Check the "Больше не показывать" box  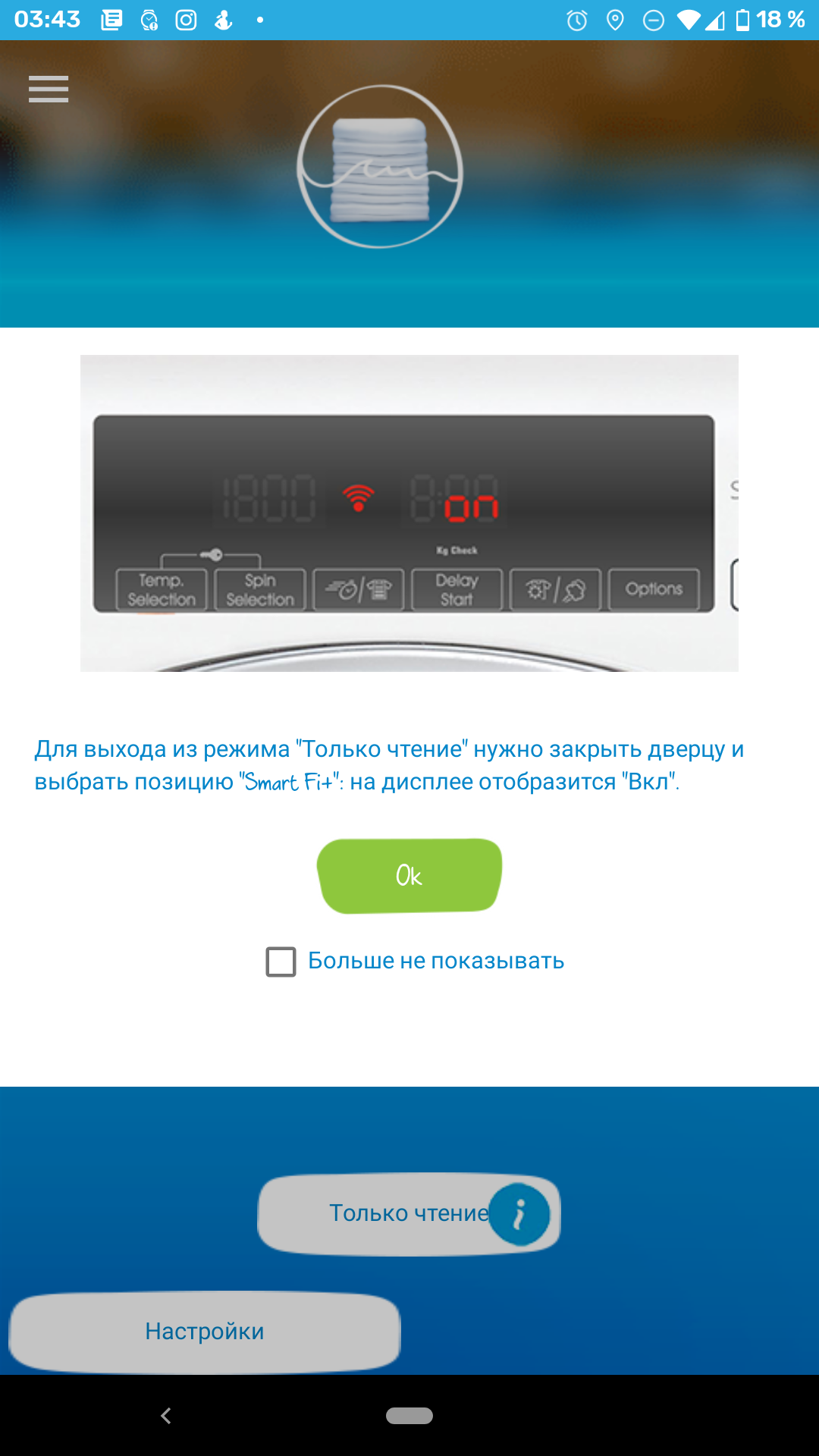(281, 962)
